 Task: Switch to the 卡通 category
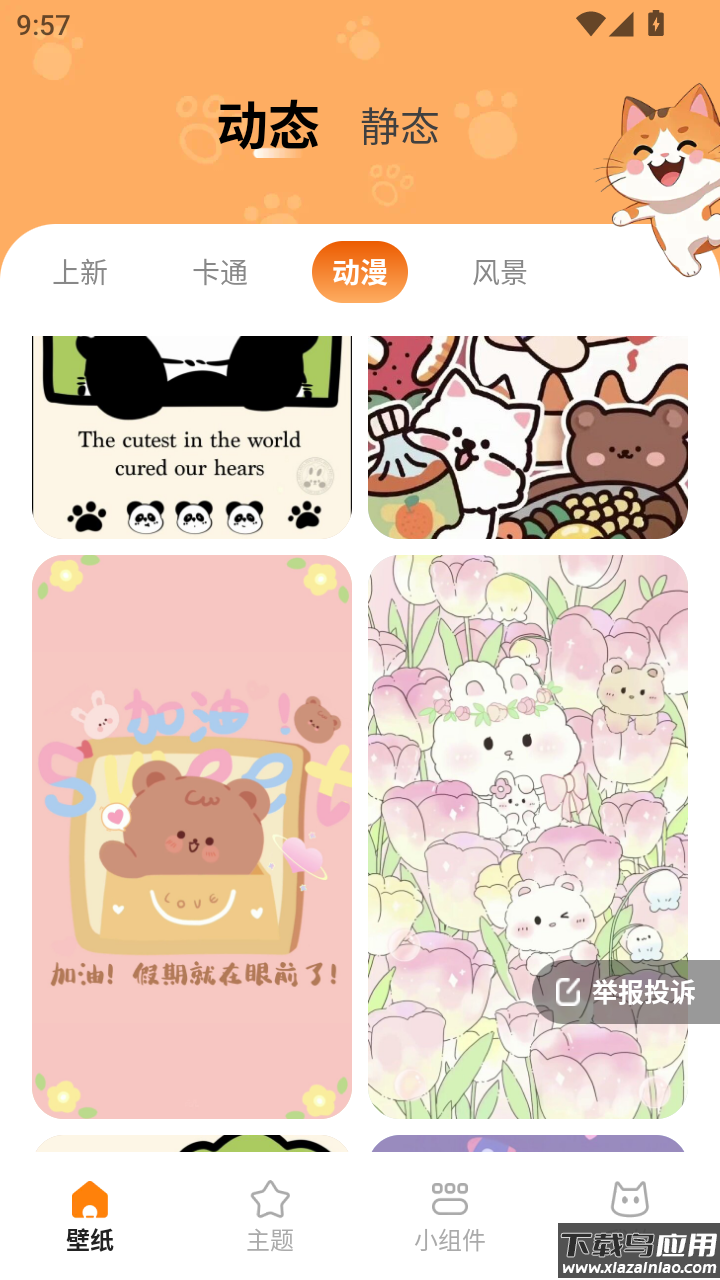tap(220, 272)
